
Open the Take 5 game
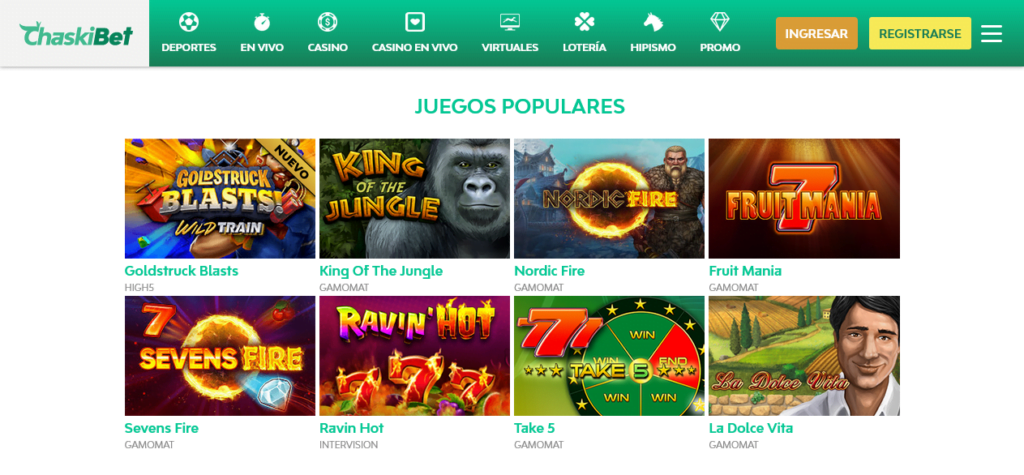click(609, 355)
